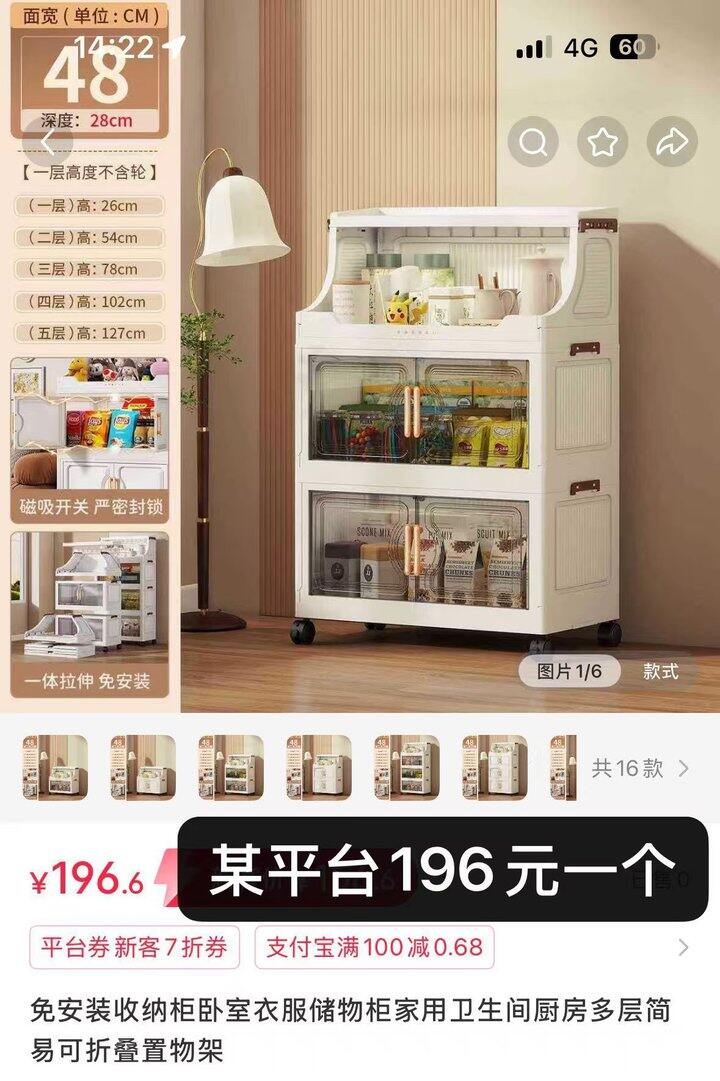
Task: Switch to the 款式 view
Action: (x=660, y=671)
